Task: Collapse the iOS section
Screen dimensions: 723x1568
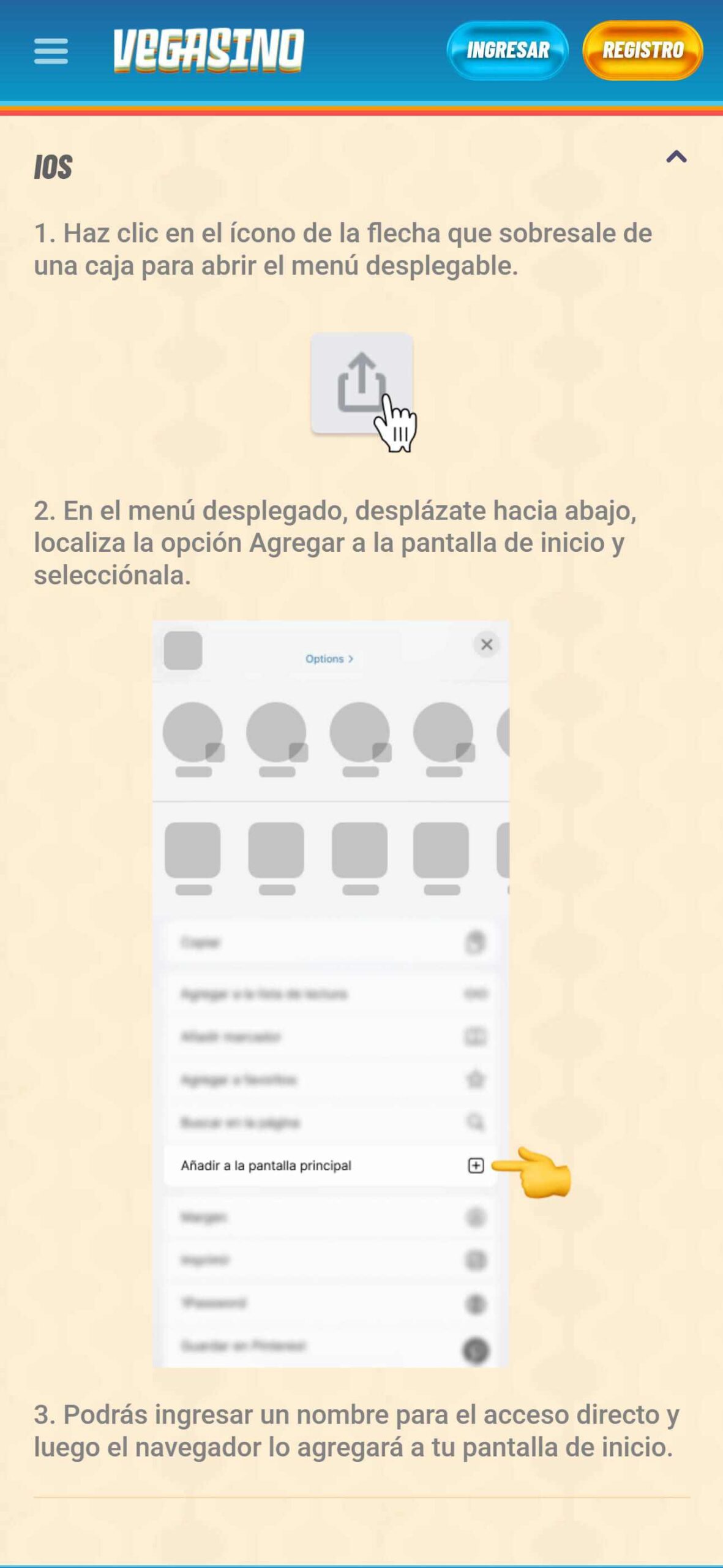Action: coord(676,157)
